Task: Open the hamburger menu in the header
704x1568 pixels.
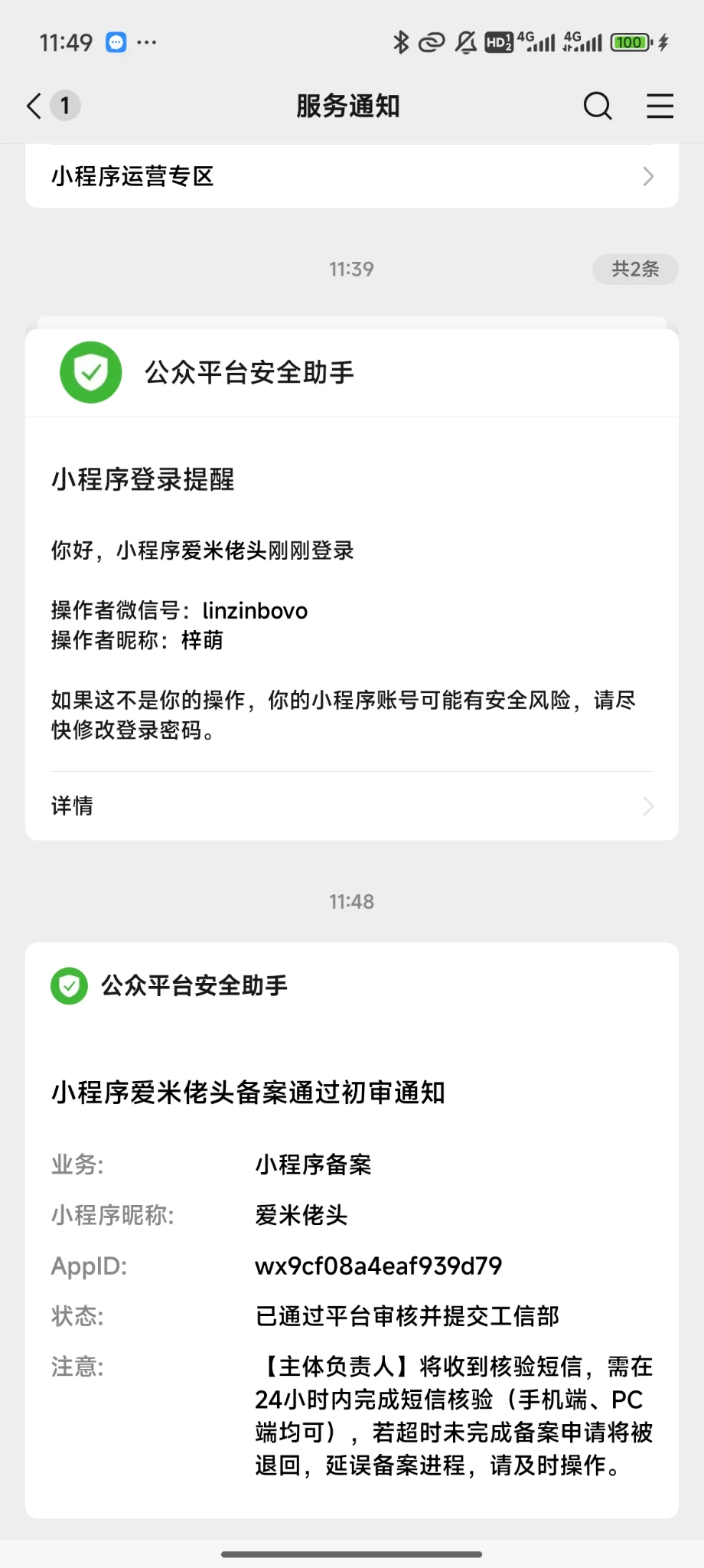Action: coord(660,106)
